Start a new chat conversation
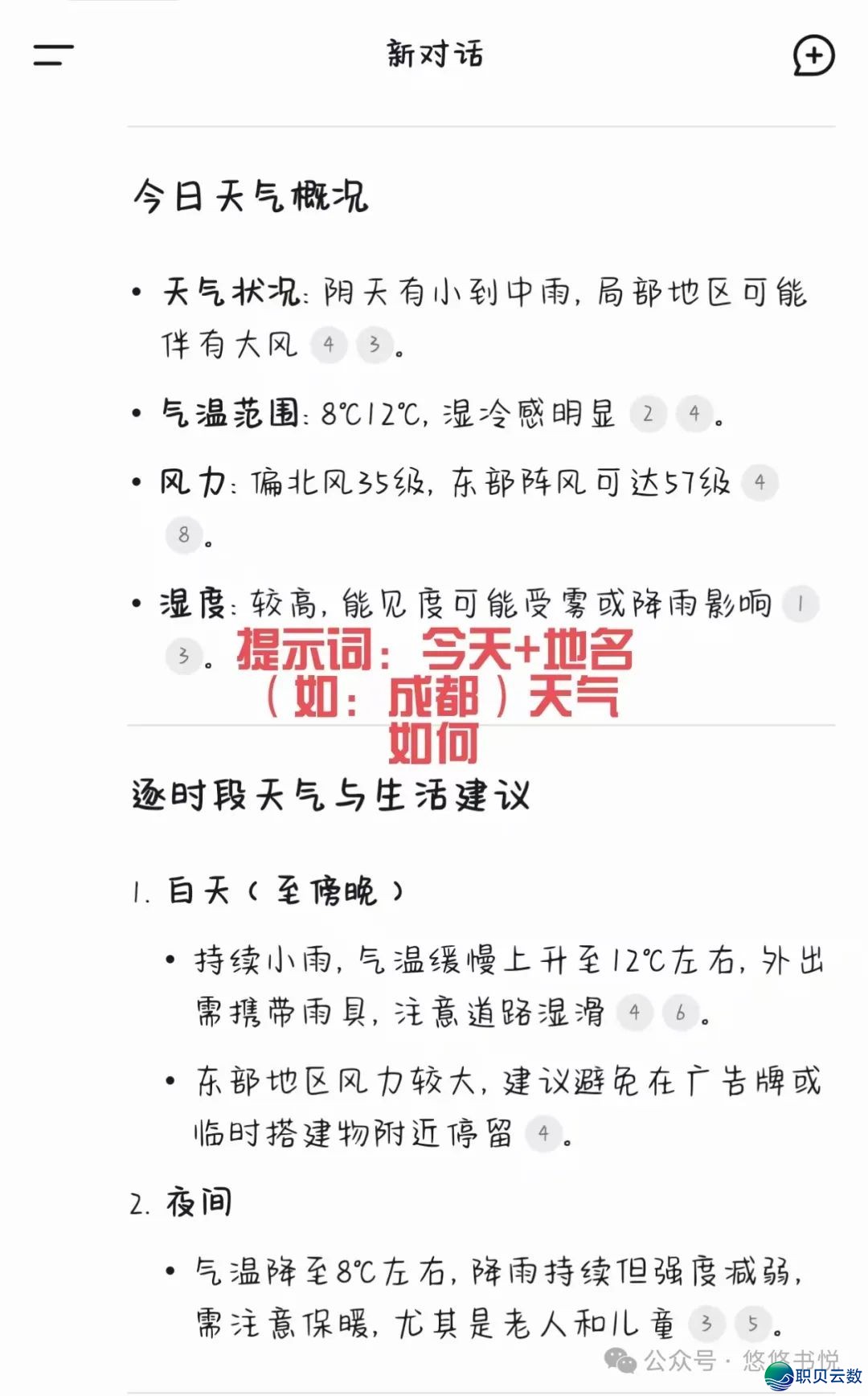This screenshot has height=1396, width=868. [x=813, y=55]
